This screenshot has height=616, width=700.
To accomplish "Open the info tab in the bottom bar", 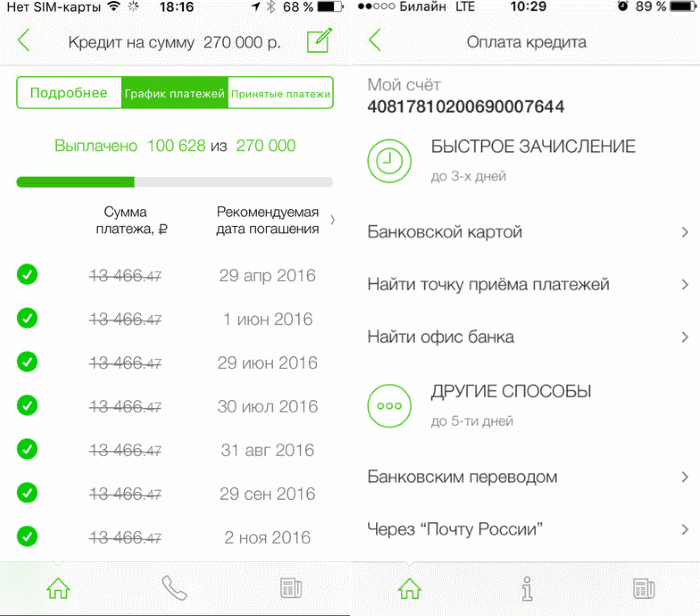I will pyautogui.click(x=527, y=588).
